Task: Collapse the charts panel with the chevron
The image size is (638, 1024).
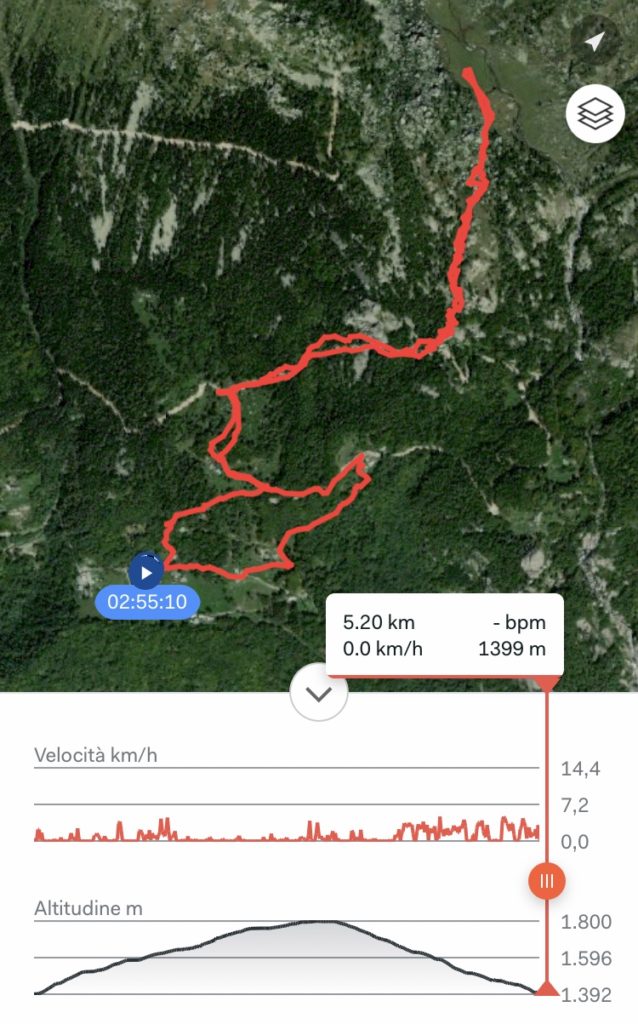Action: (319, 694)
